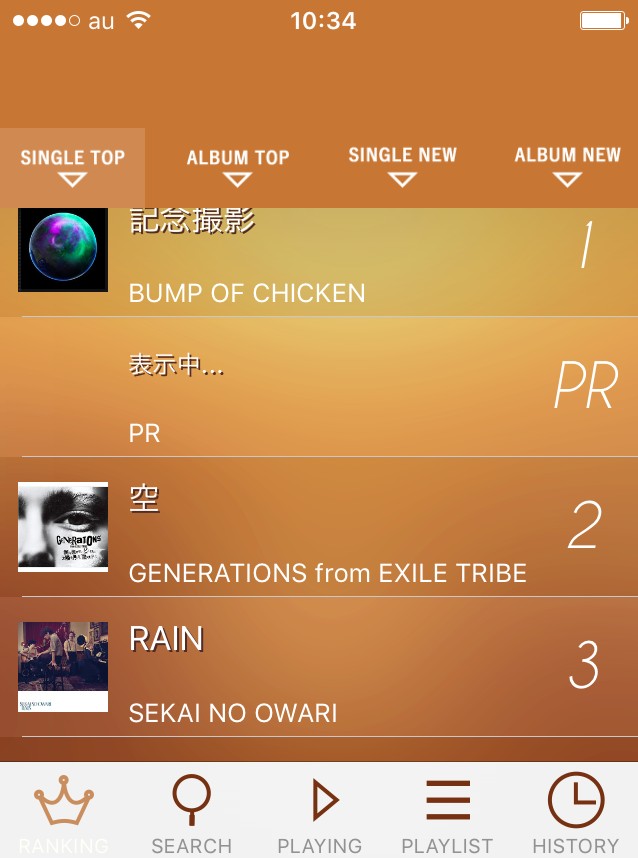Switch to the SINGLE TOP tab
This screenshot has height=858, width=638.
72,167
